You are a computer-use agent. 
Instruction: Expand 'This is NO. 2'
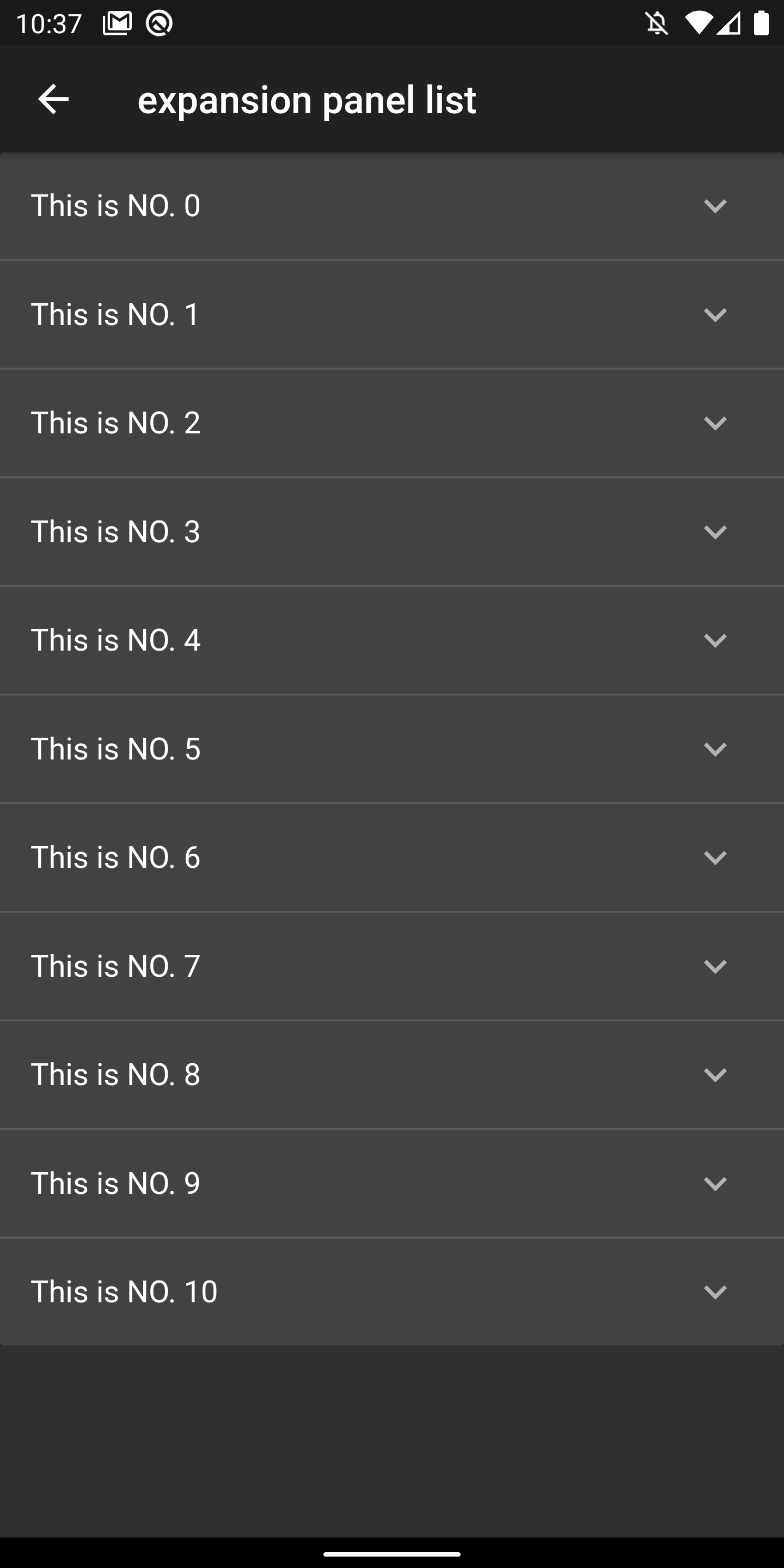(x=715, y=423)
